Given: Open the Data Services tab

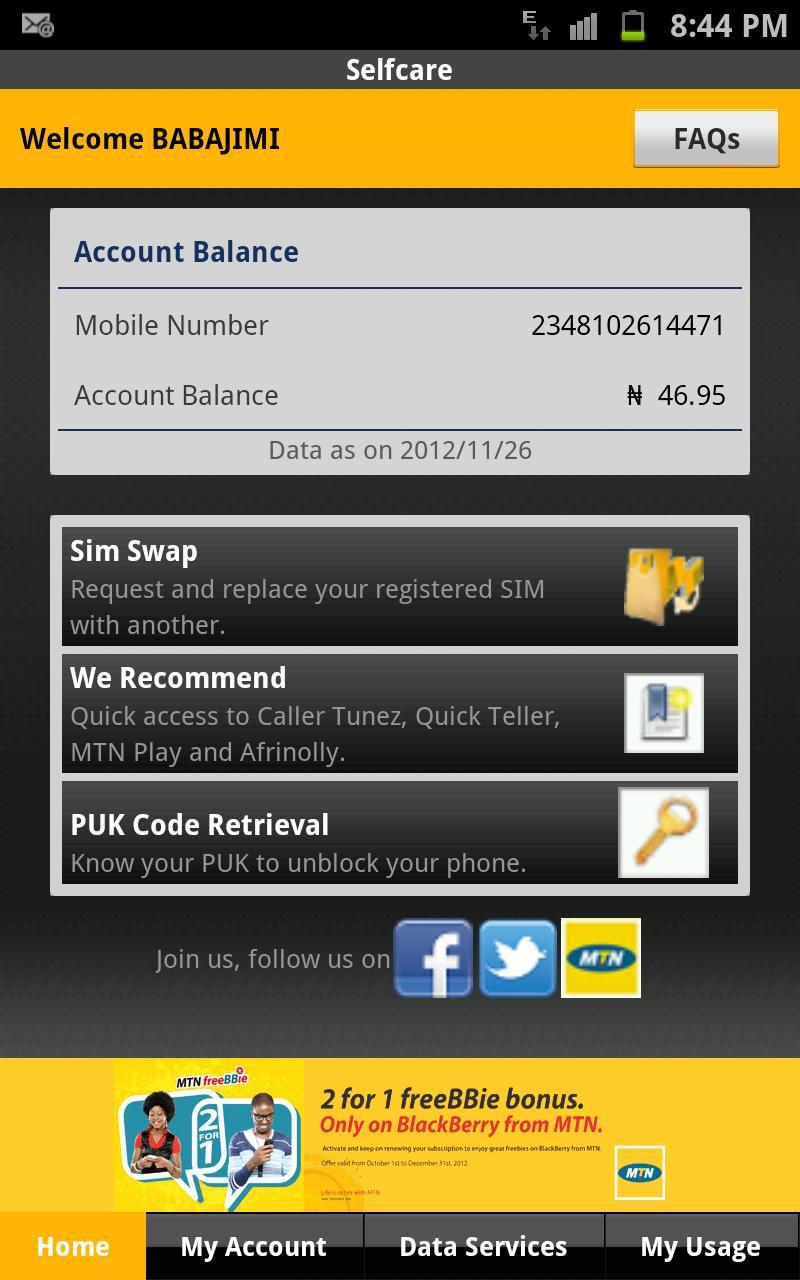Looking at the screenshot, I should (483, 1245).
